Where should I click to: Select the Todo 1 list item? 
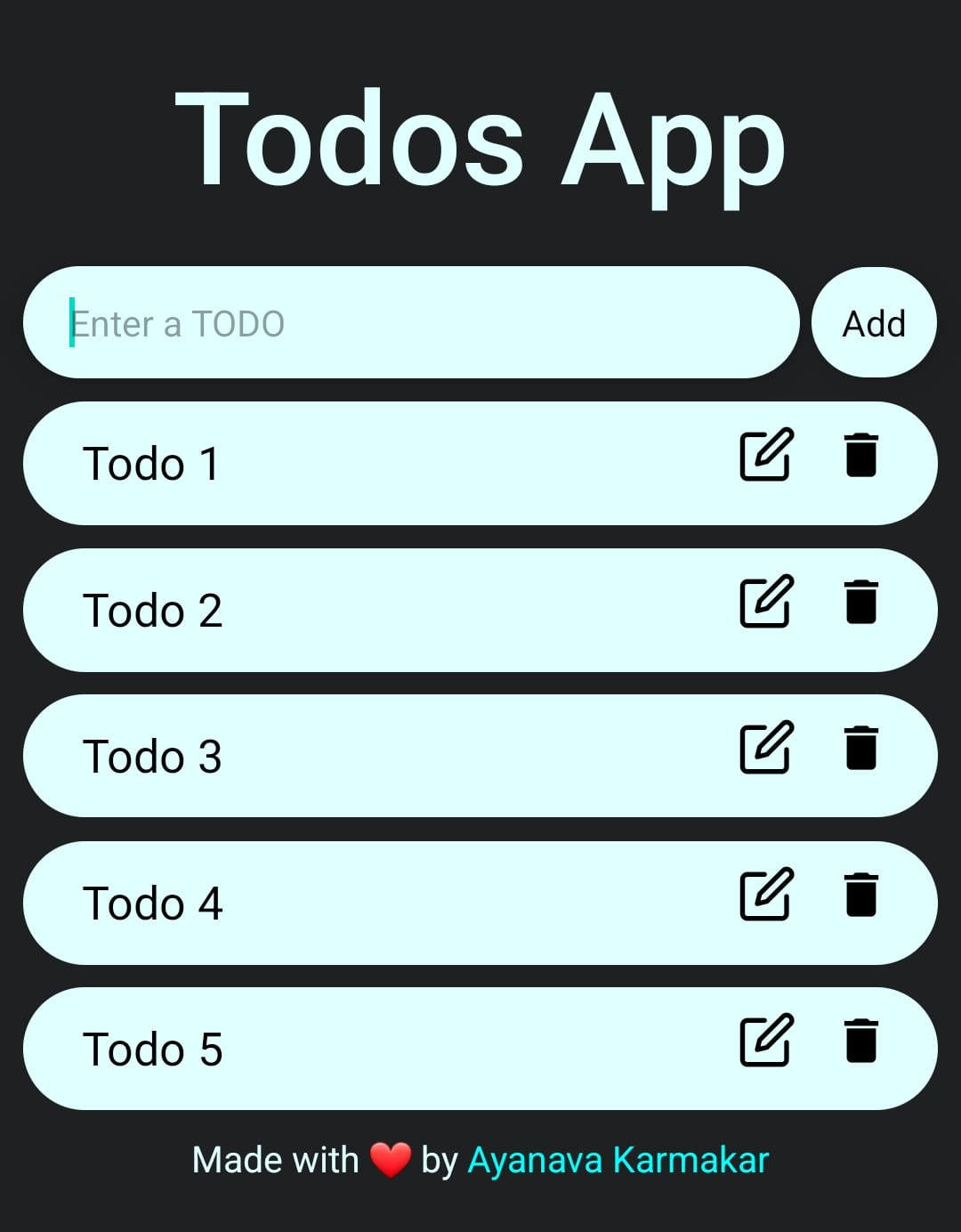click(x=356, y=463)
